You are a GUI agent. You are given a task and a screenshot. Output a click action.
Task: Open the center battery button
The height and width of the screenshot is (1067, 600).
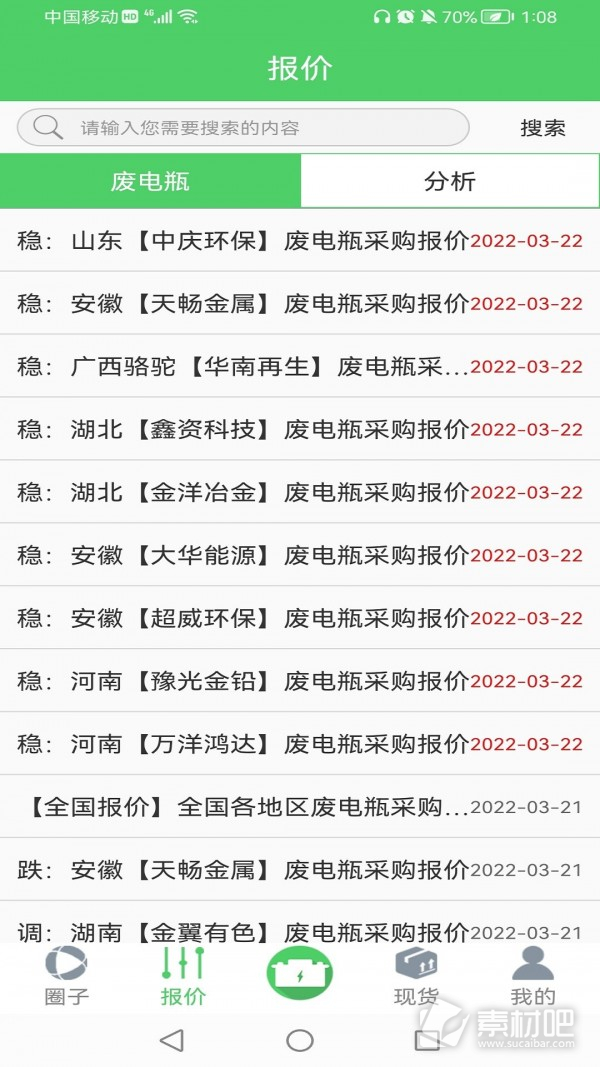tap(300, 973)
